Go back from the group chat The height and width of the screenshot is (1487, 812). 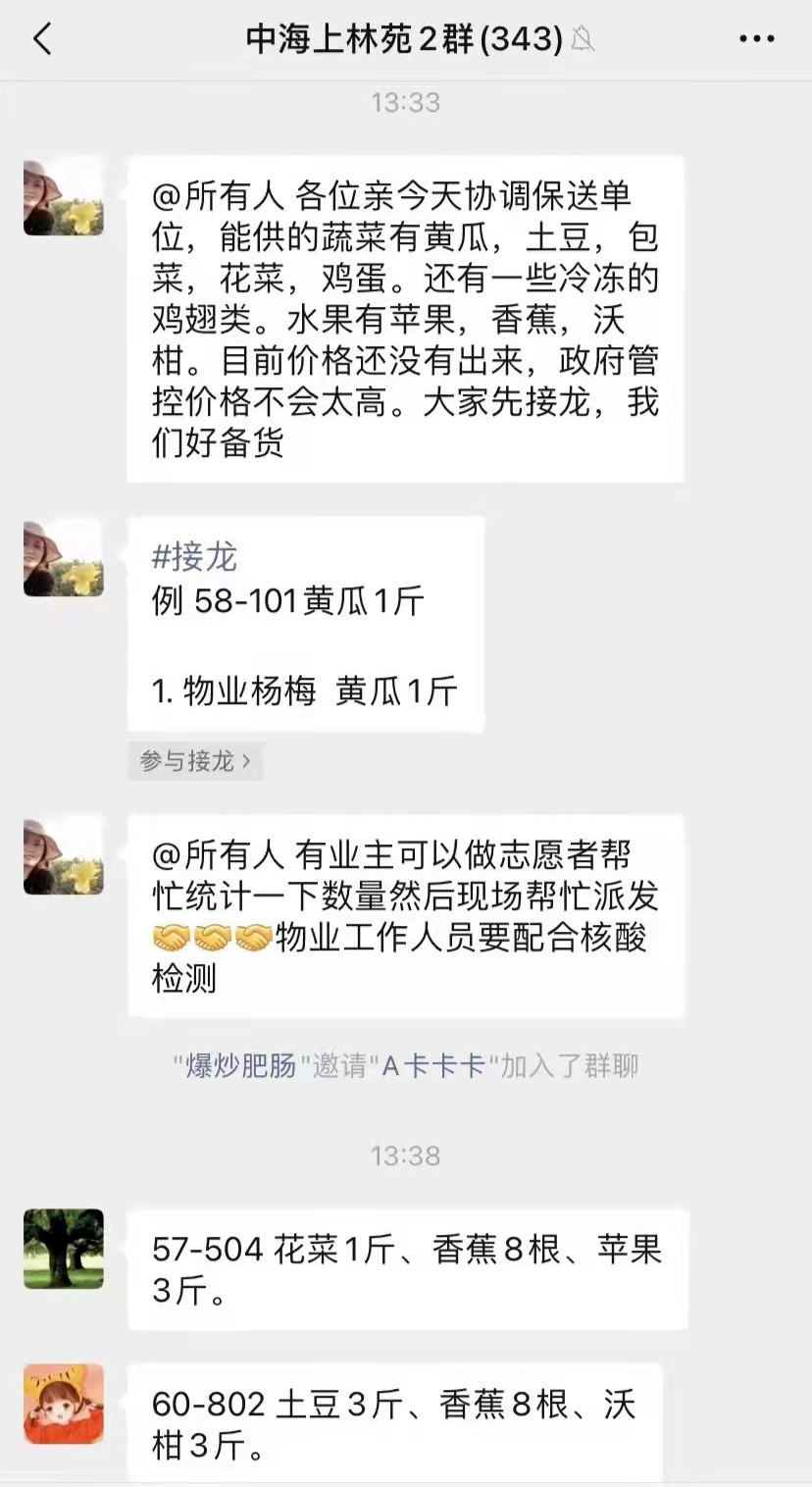41,40
